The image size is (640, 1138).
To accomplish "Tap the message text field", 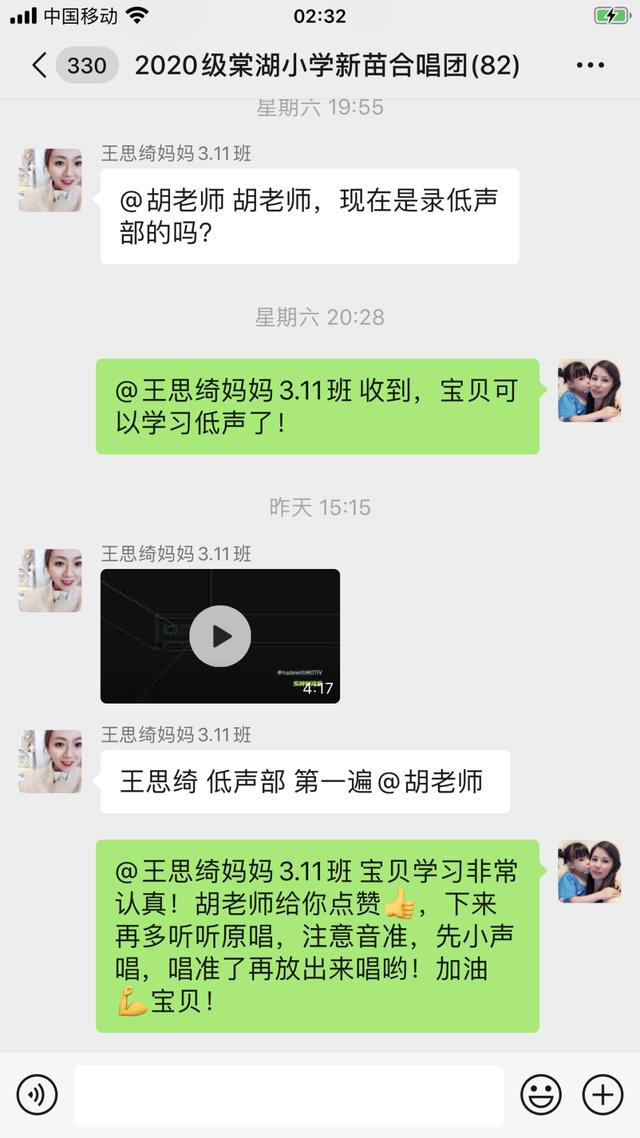I will [x=288, y=1095].
